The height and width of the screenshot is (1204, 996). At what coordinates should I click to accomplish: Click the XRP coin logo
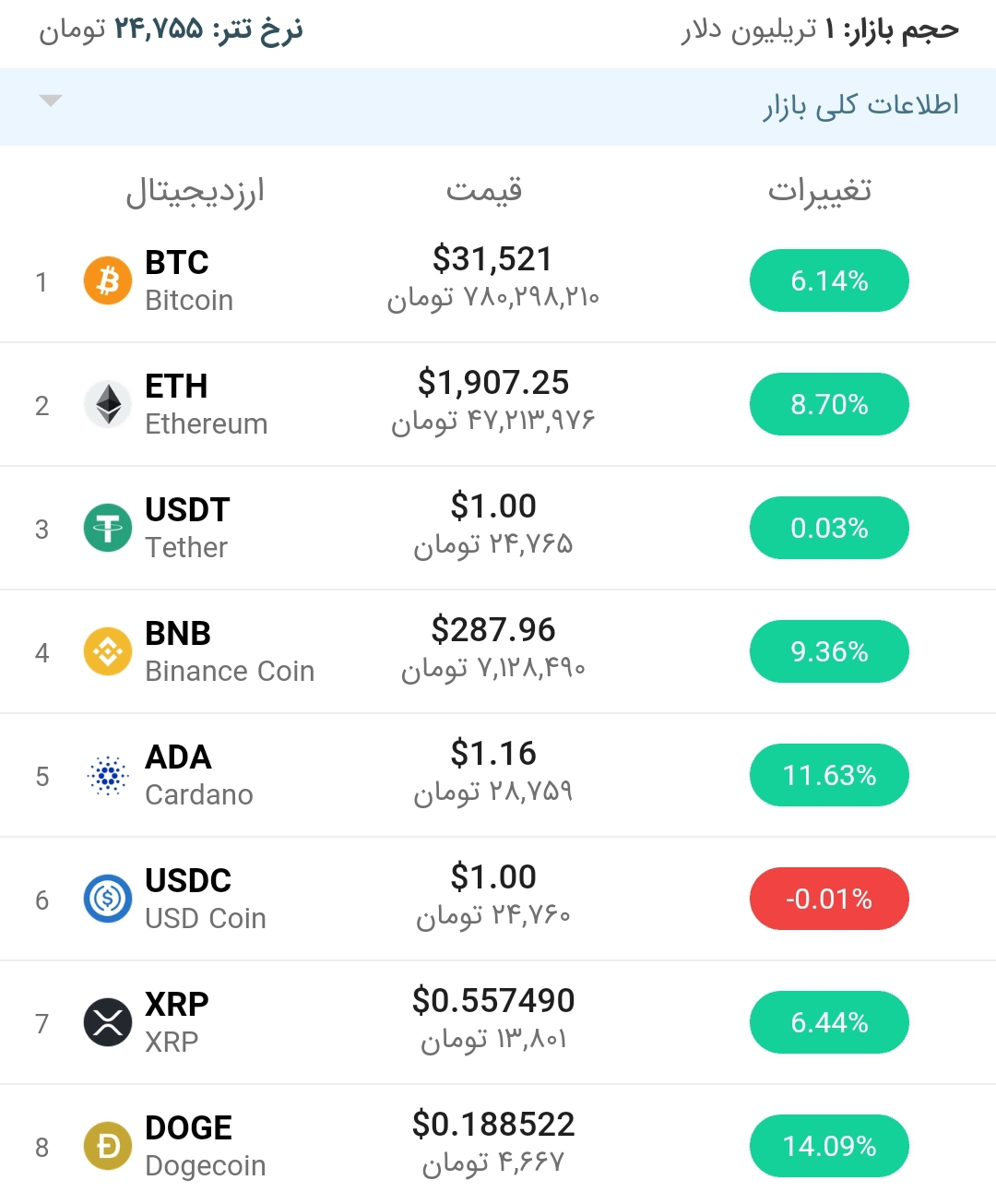click(107, 1022)
